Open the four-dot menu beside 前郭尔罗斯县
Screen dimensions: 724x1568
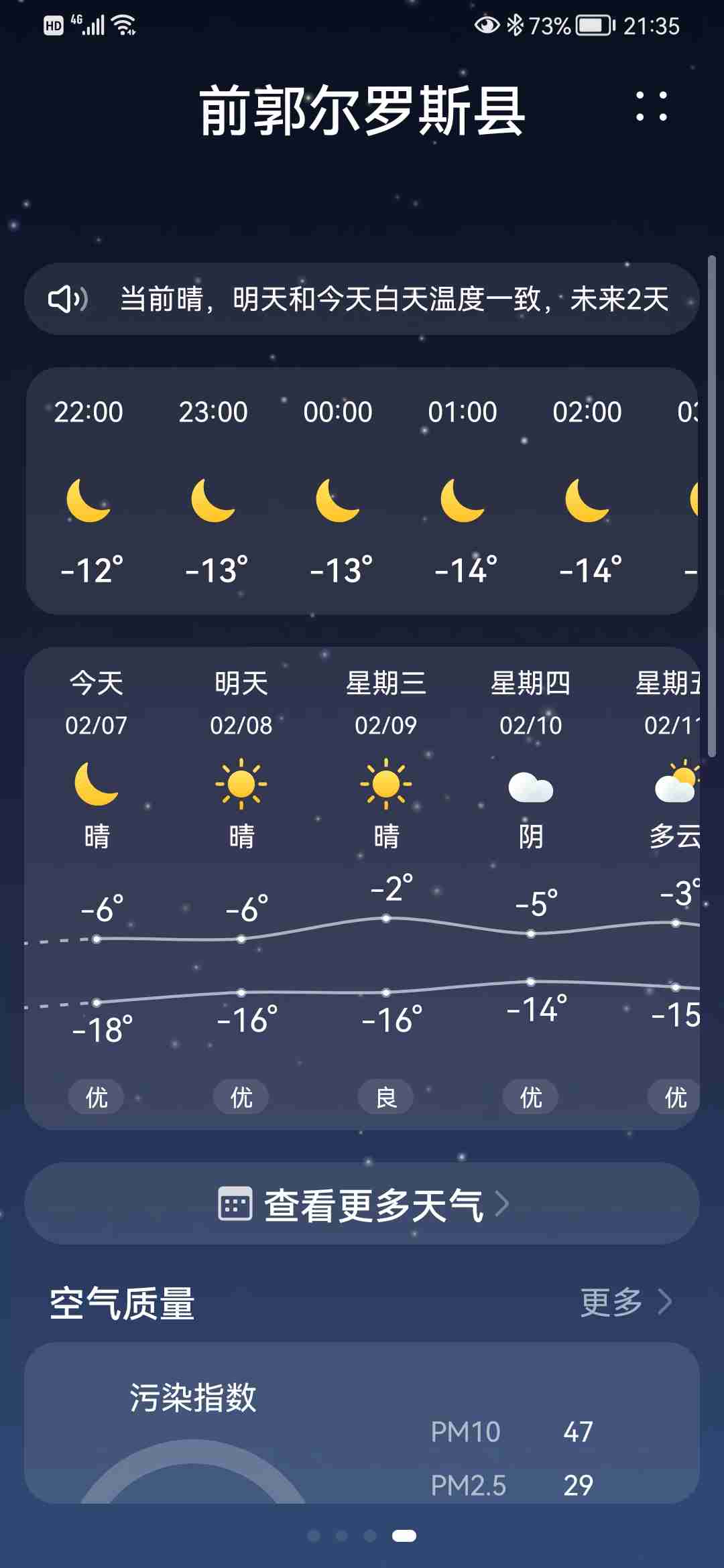[x=651, y=107]
